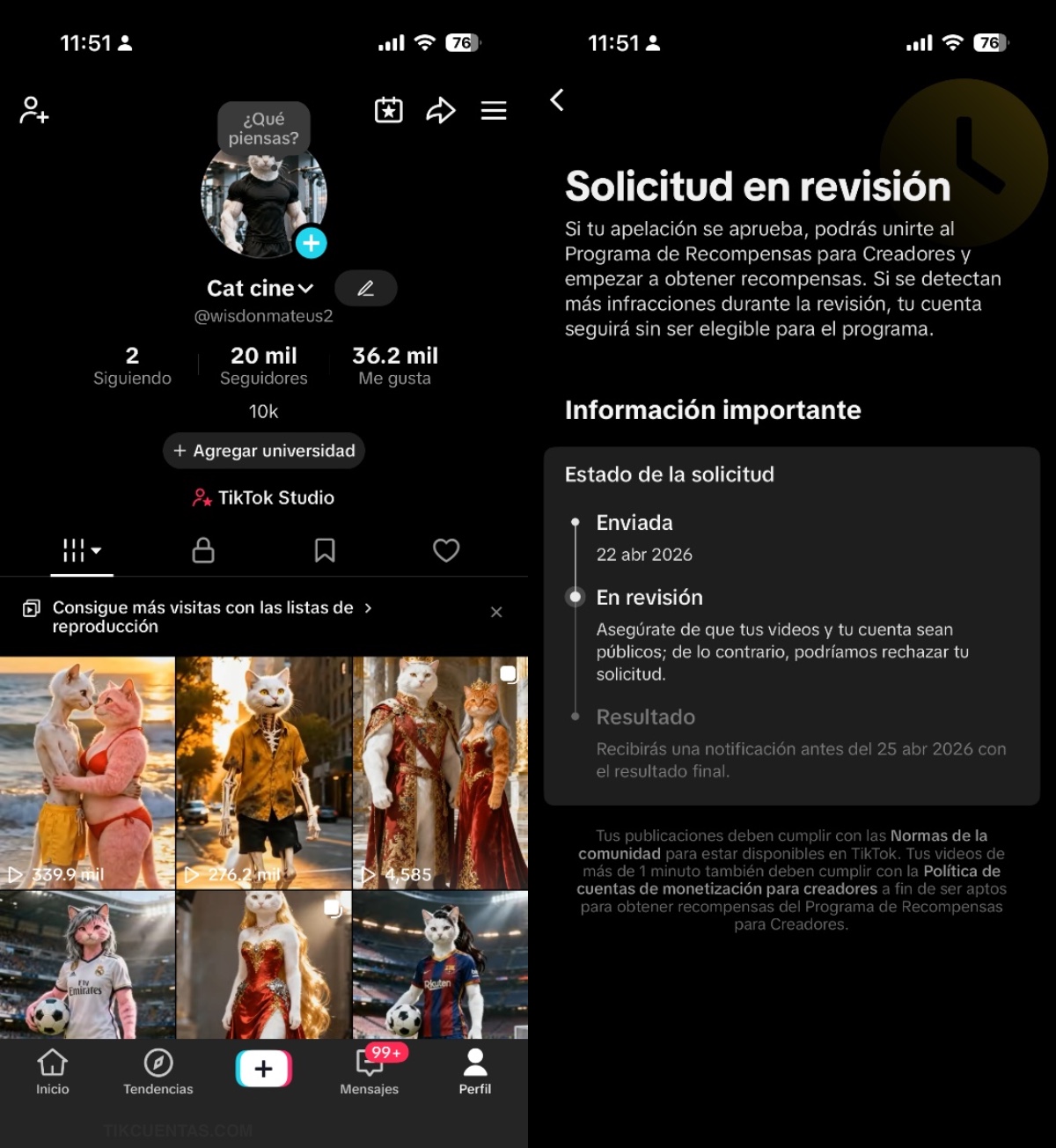Switch to the private videos lock tab

[203, 550]
